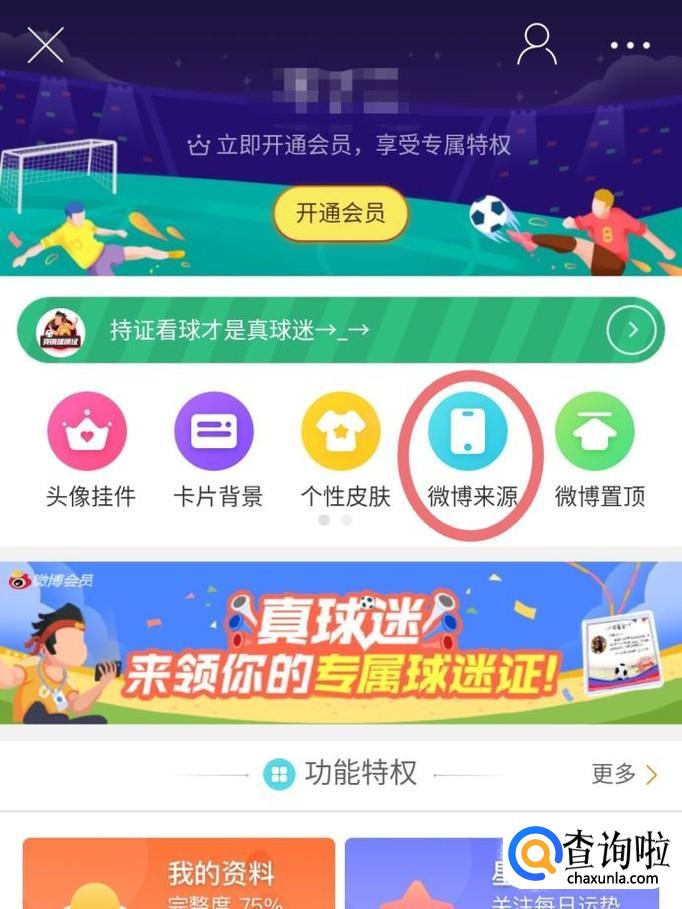This screenshot has width=682, height=909.
Task: View 更多 功能特权
Action: pyautogui.click(x=624, y=774)
